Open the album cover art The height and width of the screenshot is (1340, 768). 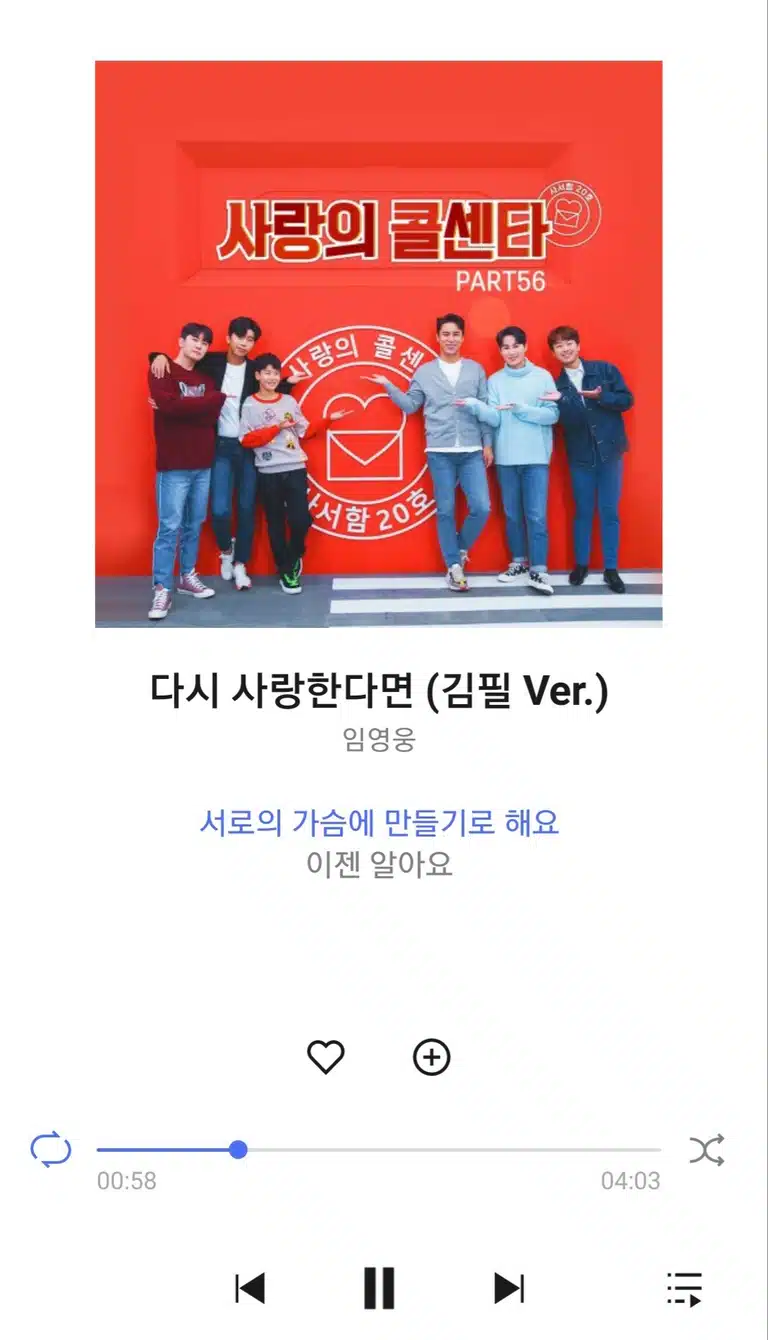click(379, 344)
